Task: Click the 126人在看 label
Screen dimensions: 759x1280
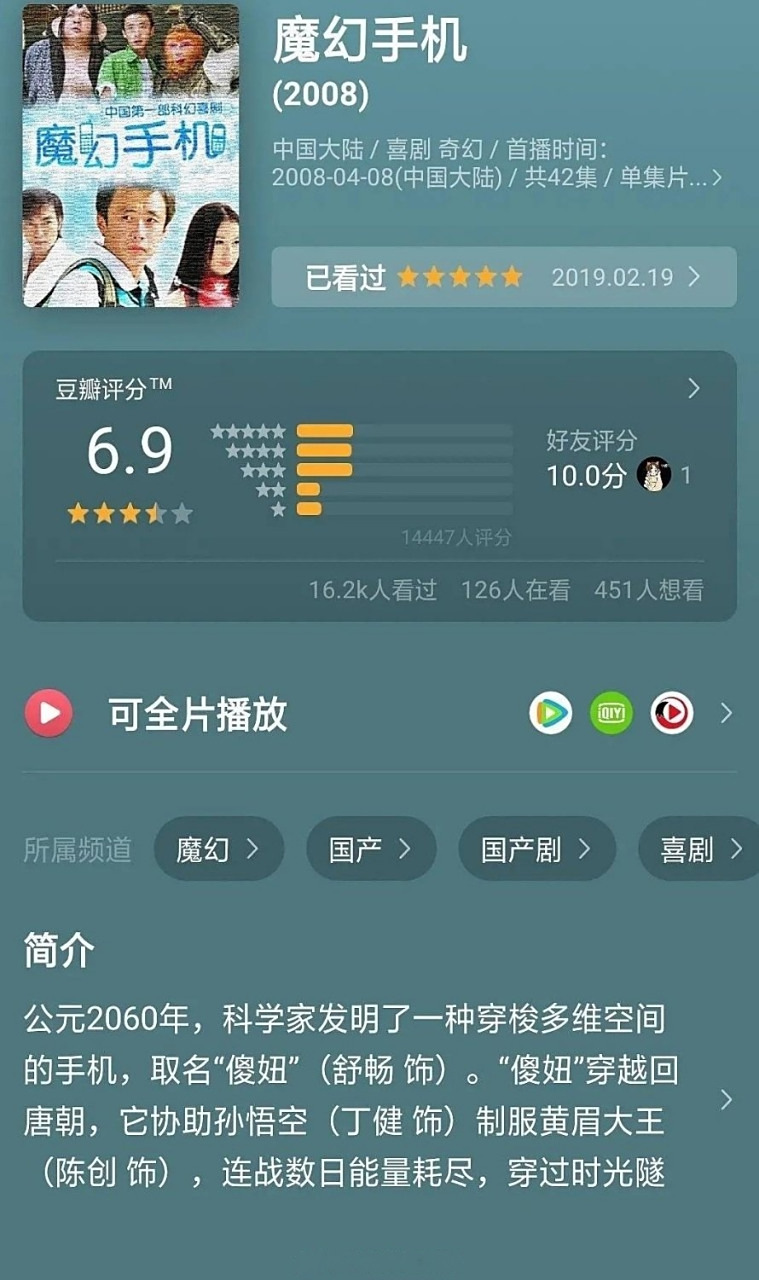Action: (x=520, y=591)
